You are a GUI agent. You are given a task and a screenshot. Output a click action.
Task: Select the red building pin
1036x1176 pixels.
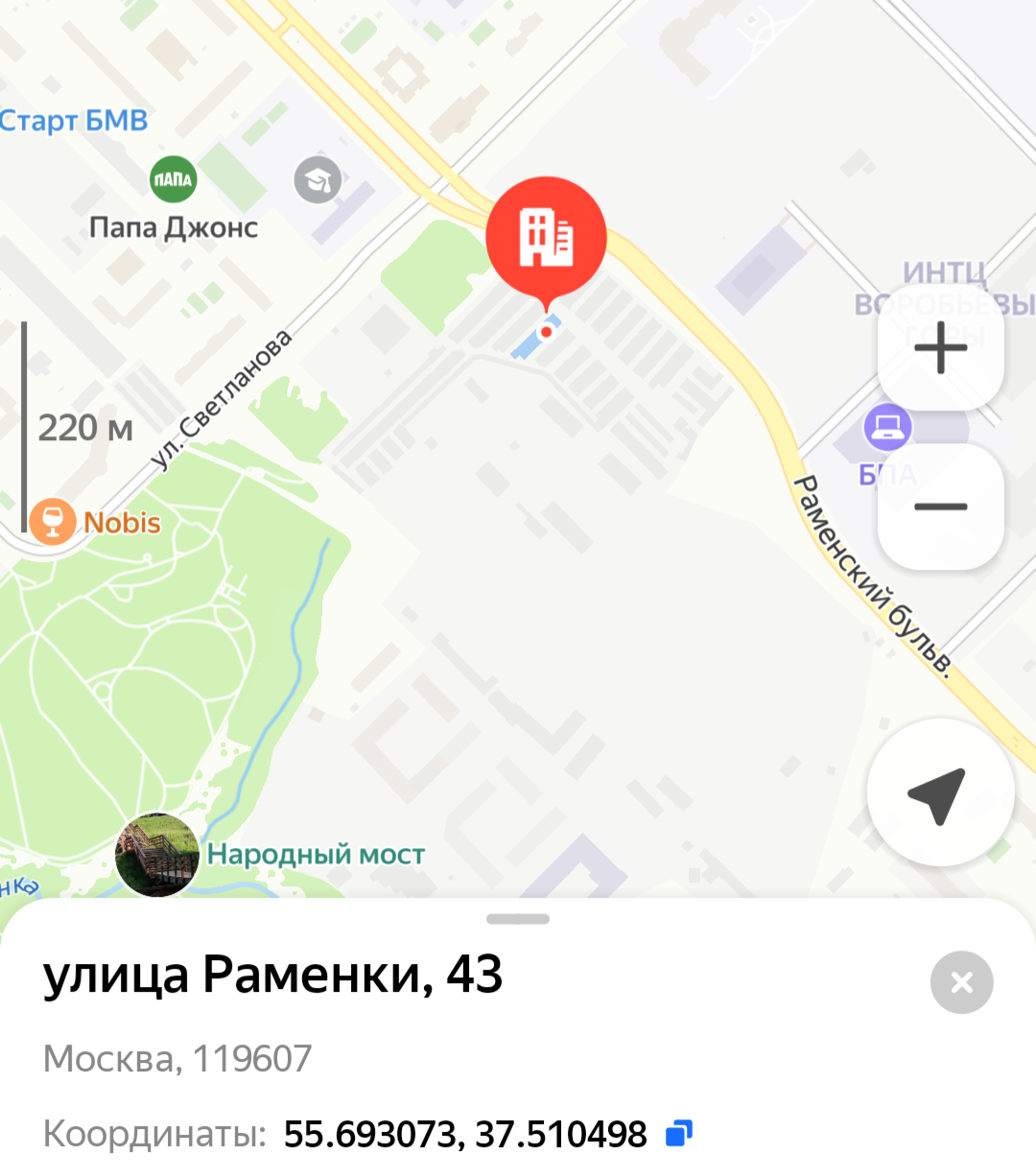point(546,236)
